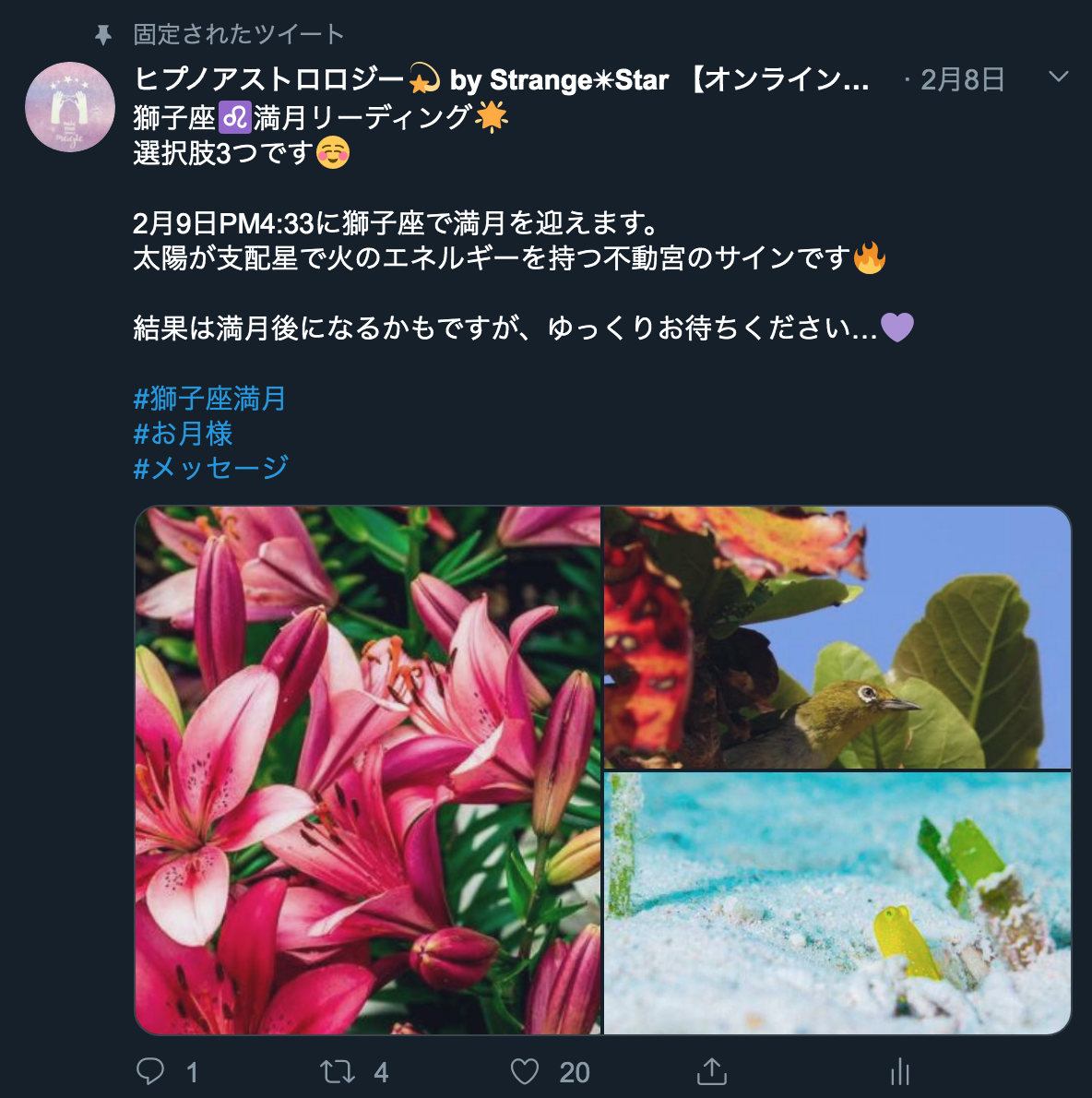
Task: Reply to this tweet
Action: 150,1071
